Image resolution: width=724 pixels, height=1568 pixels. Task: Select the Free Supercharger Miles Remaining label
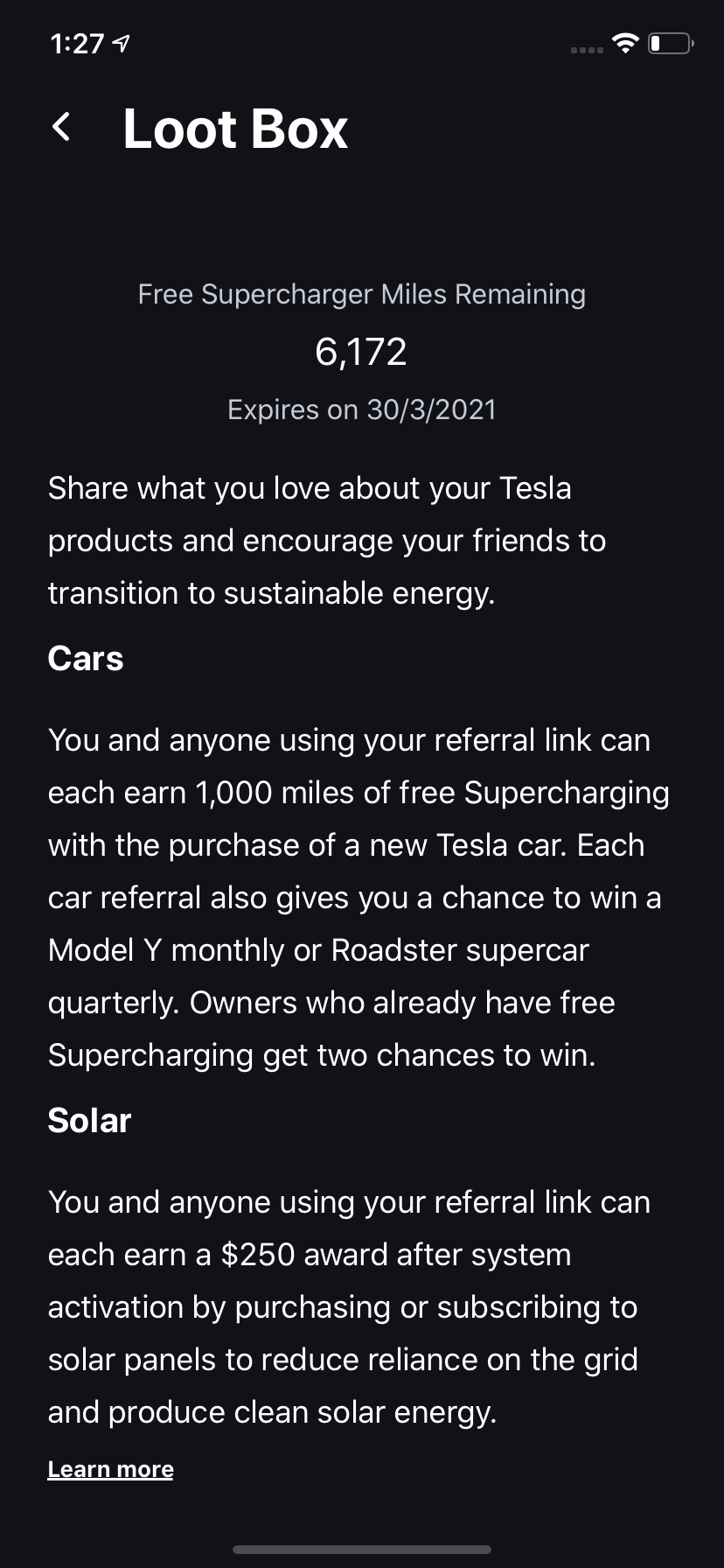pos(361,294)
